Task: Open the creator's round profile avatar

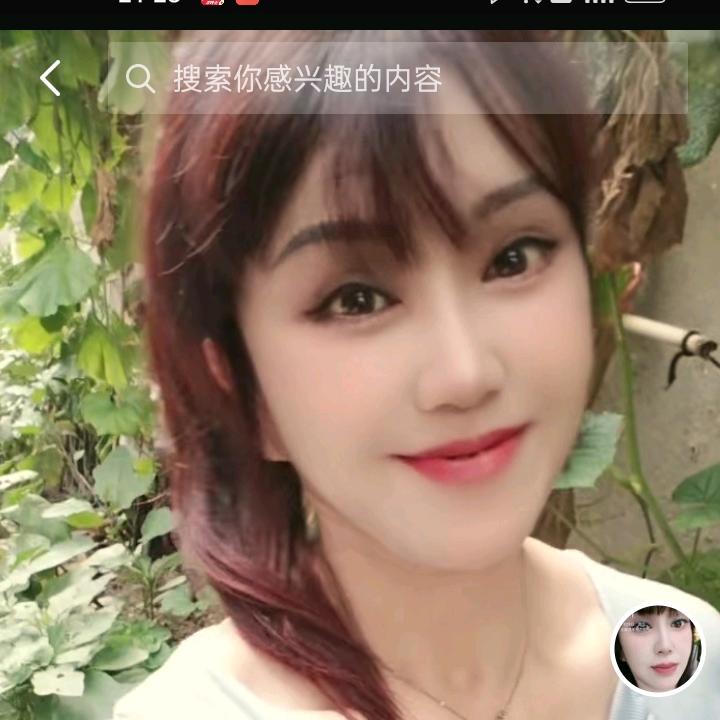Action: coord(657,649)
